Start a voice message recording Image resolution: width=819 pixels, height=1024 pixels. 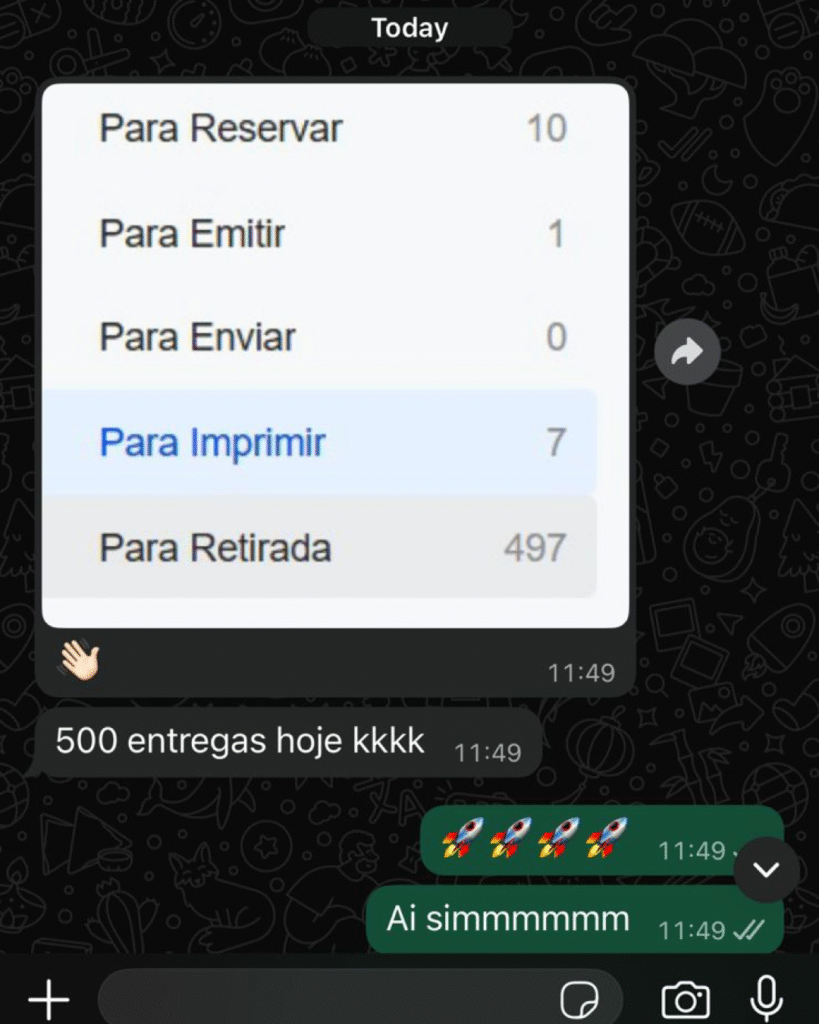767,999
